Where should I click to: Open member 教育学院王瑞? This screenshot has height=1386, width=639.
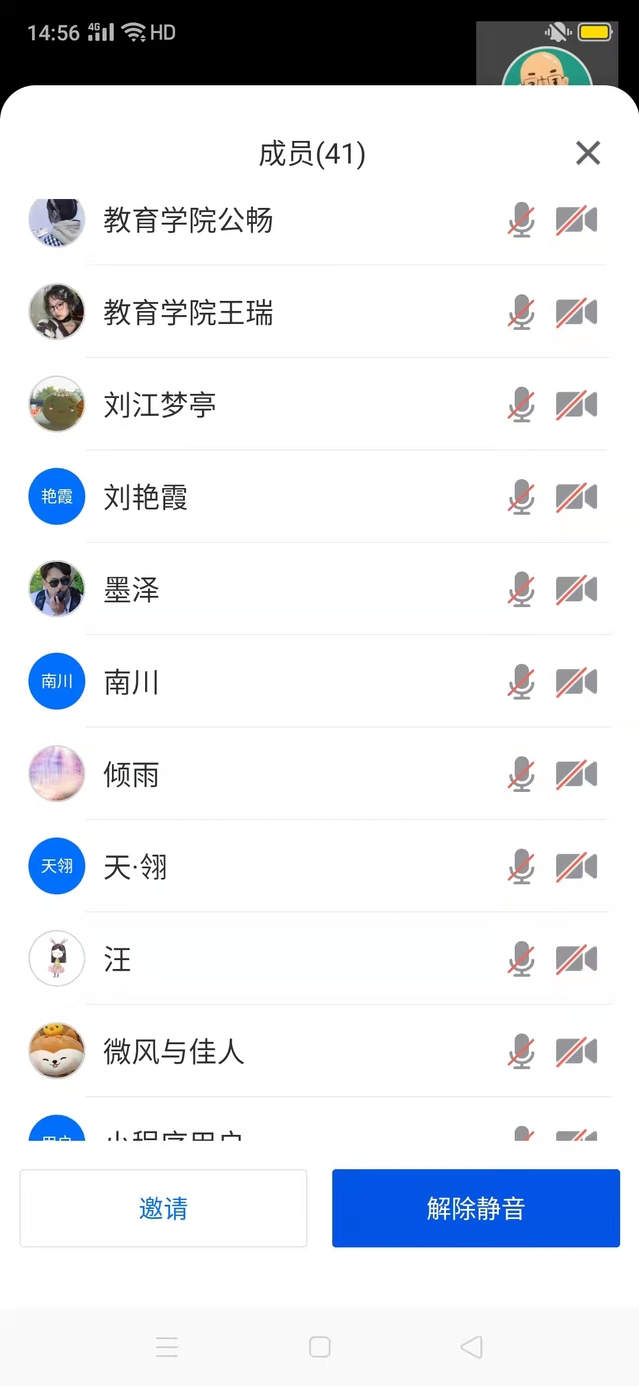tap(189, 313)
